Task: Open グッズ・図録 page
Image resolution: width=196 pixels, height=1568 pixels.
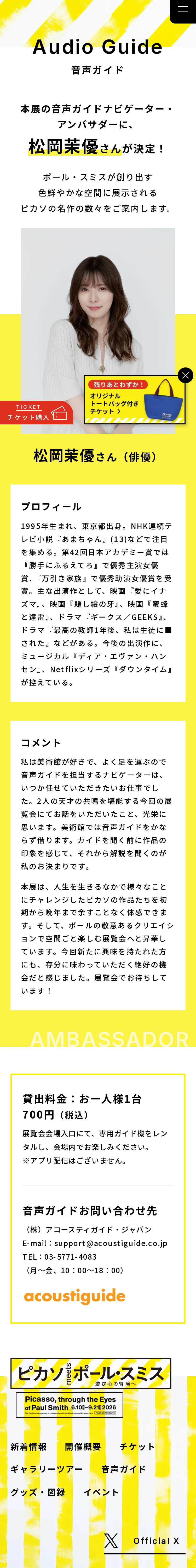Action: 37,1492
